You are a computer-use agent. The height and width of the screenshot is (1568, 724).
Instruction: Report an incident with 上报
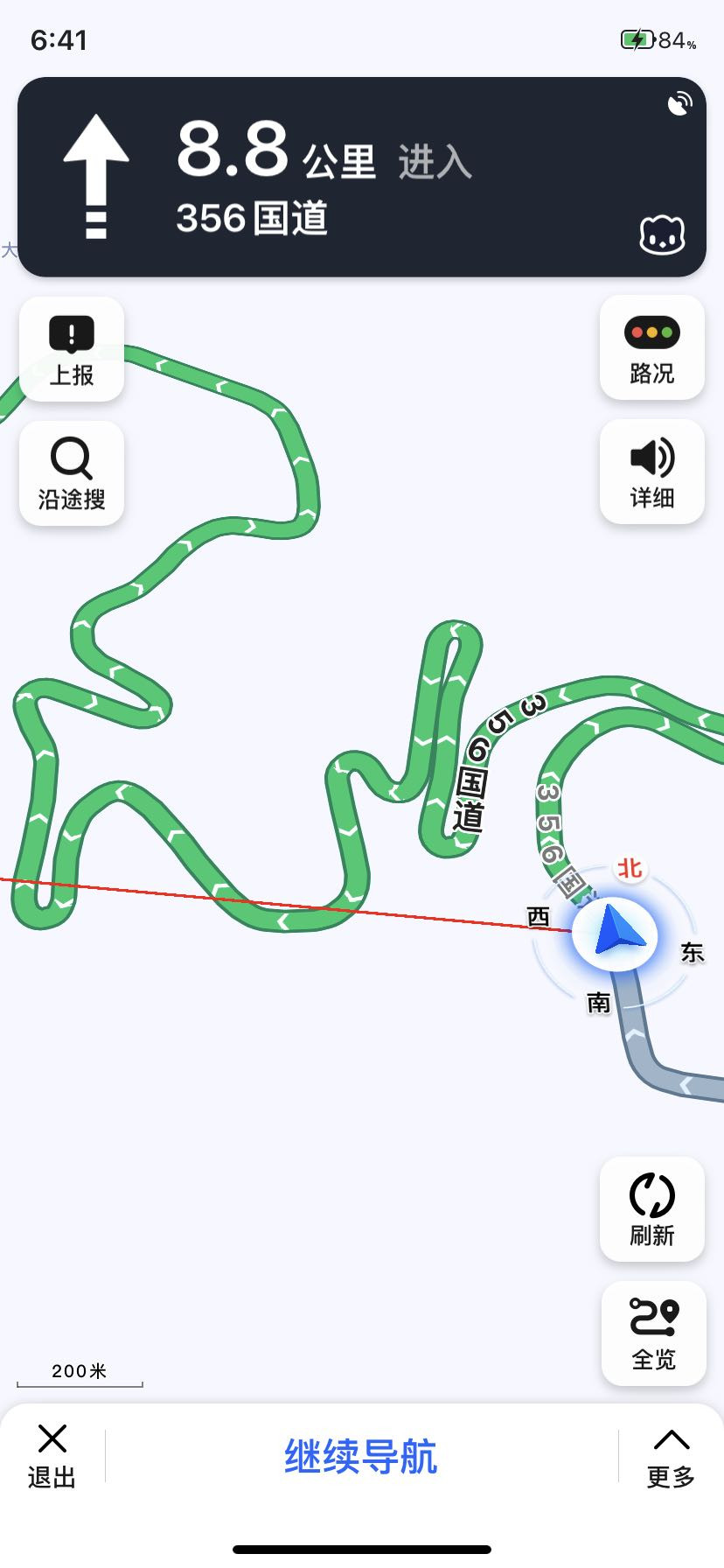click(x=72, y=350)
